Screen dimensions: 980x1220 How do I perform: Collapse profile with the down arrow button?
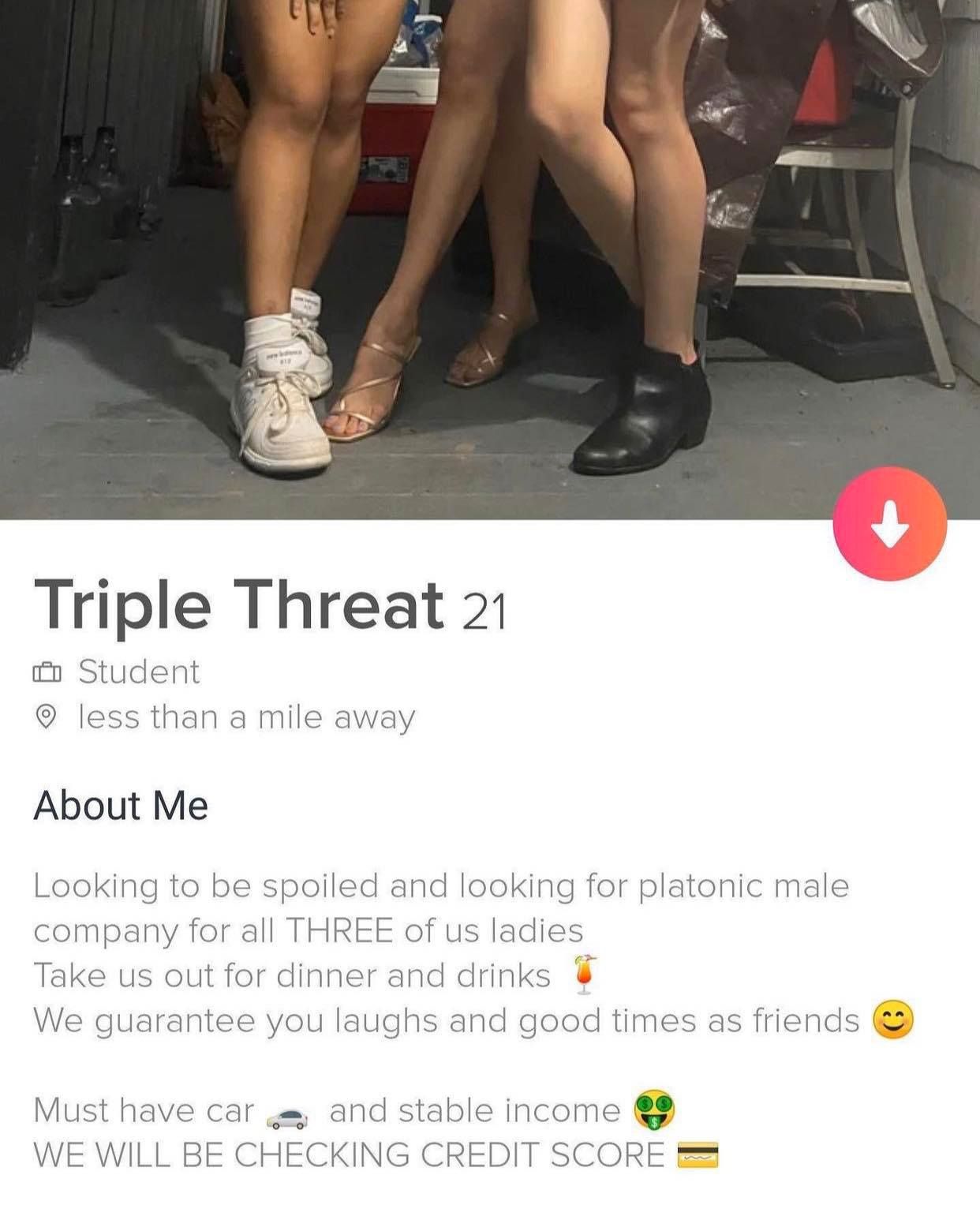pyautogui.click(x=889, y=524)
